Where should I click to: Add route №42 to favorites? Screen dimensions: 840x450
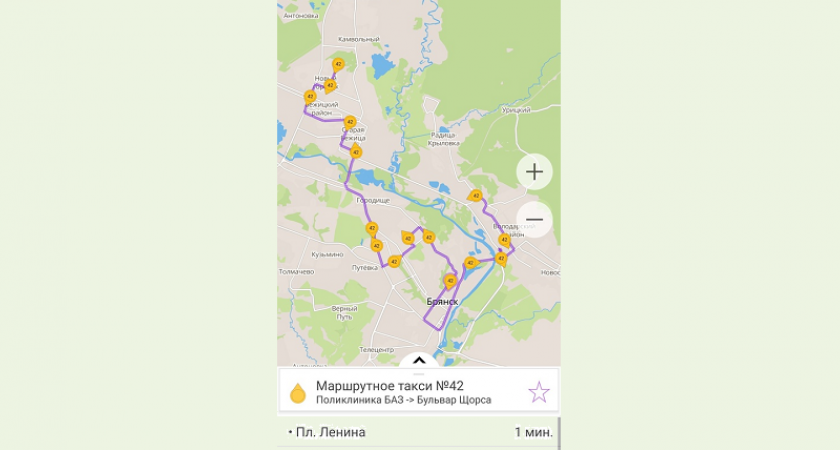point(538,391)
